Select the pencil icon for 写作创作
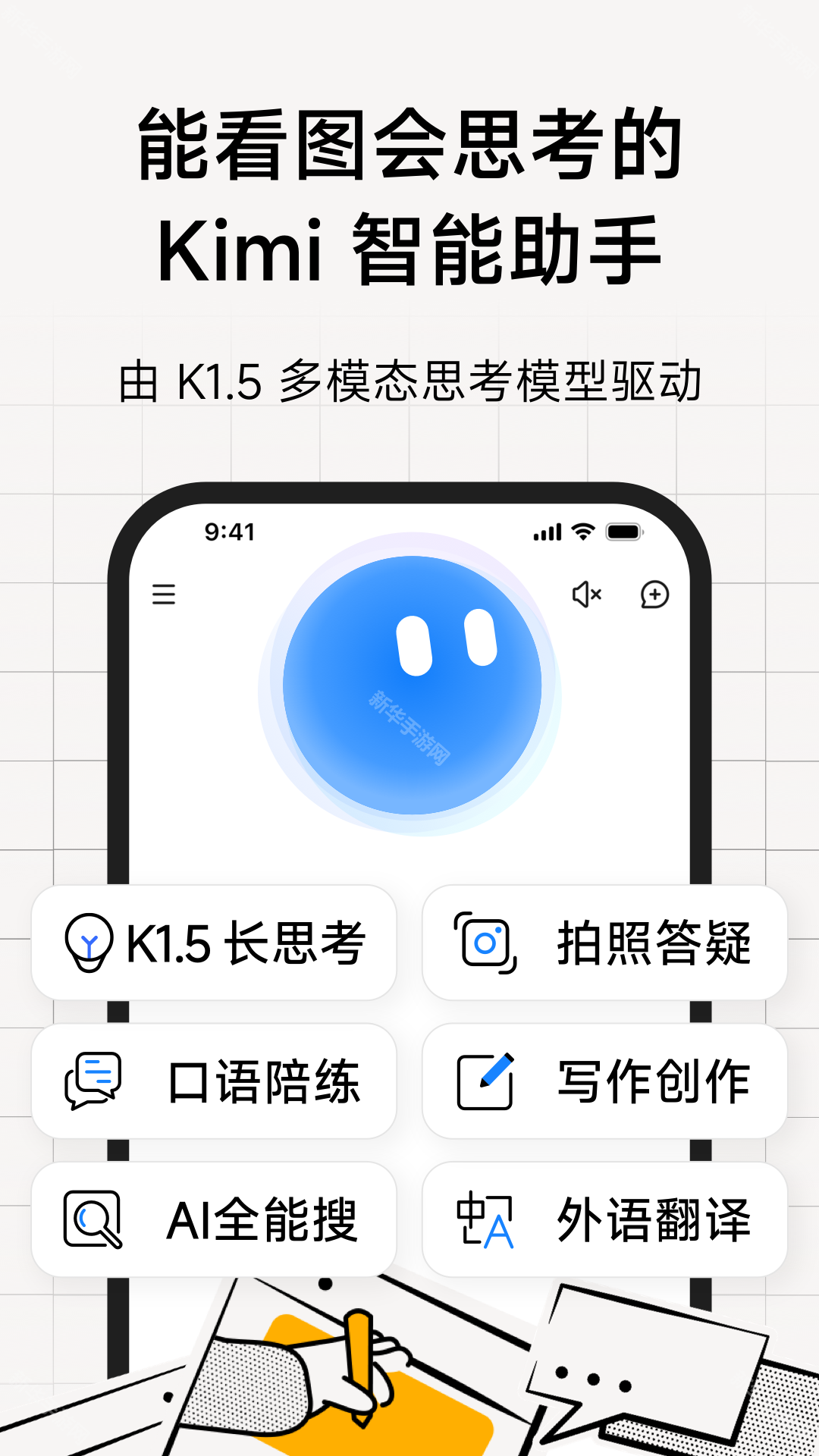 pos(487,1081)
